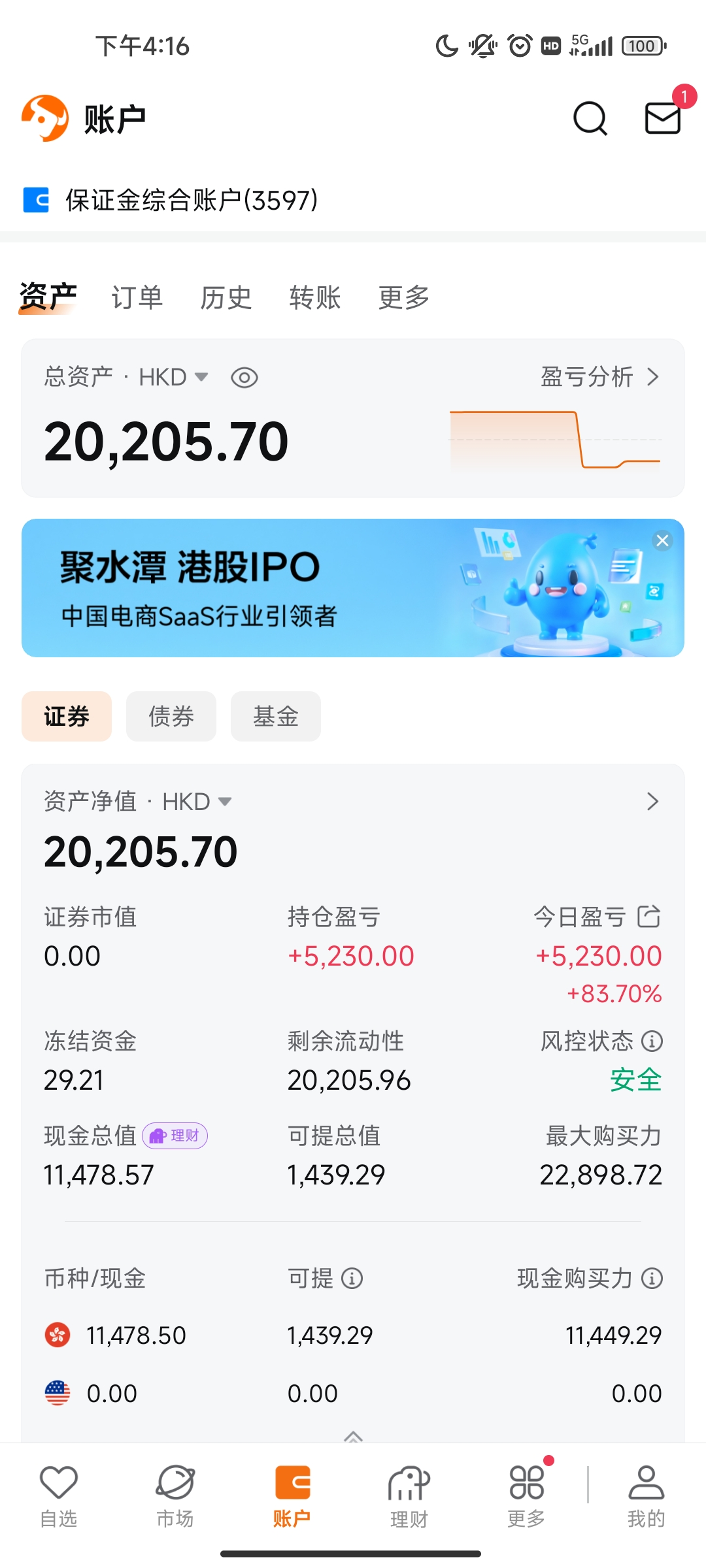
Task: Switch to 基金 chip
Action: 276,717
